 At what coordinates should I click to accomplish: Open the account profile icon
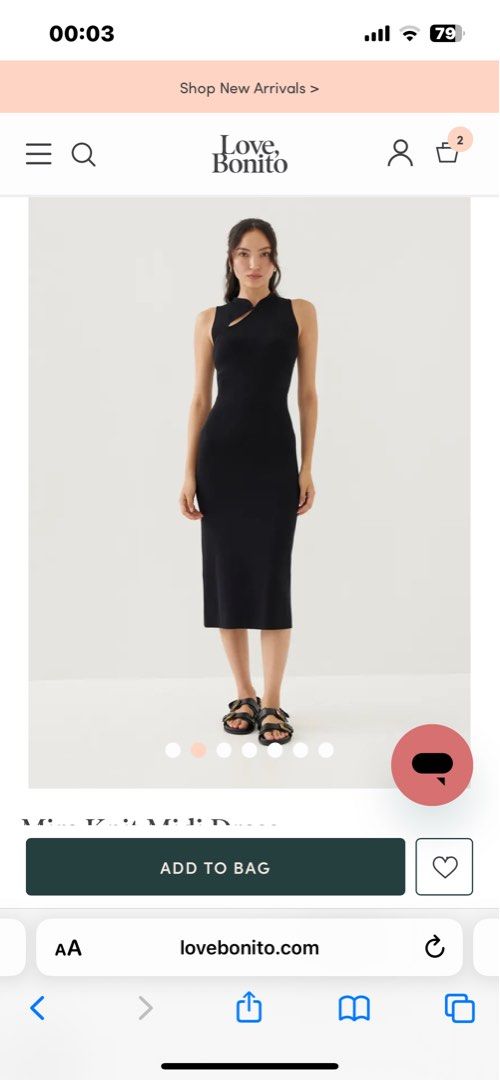(399, 153)
